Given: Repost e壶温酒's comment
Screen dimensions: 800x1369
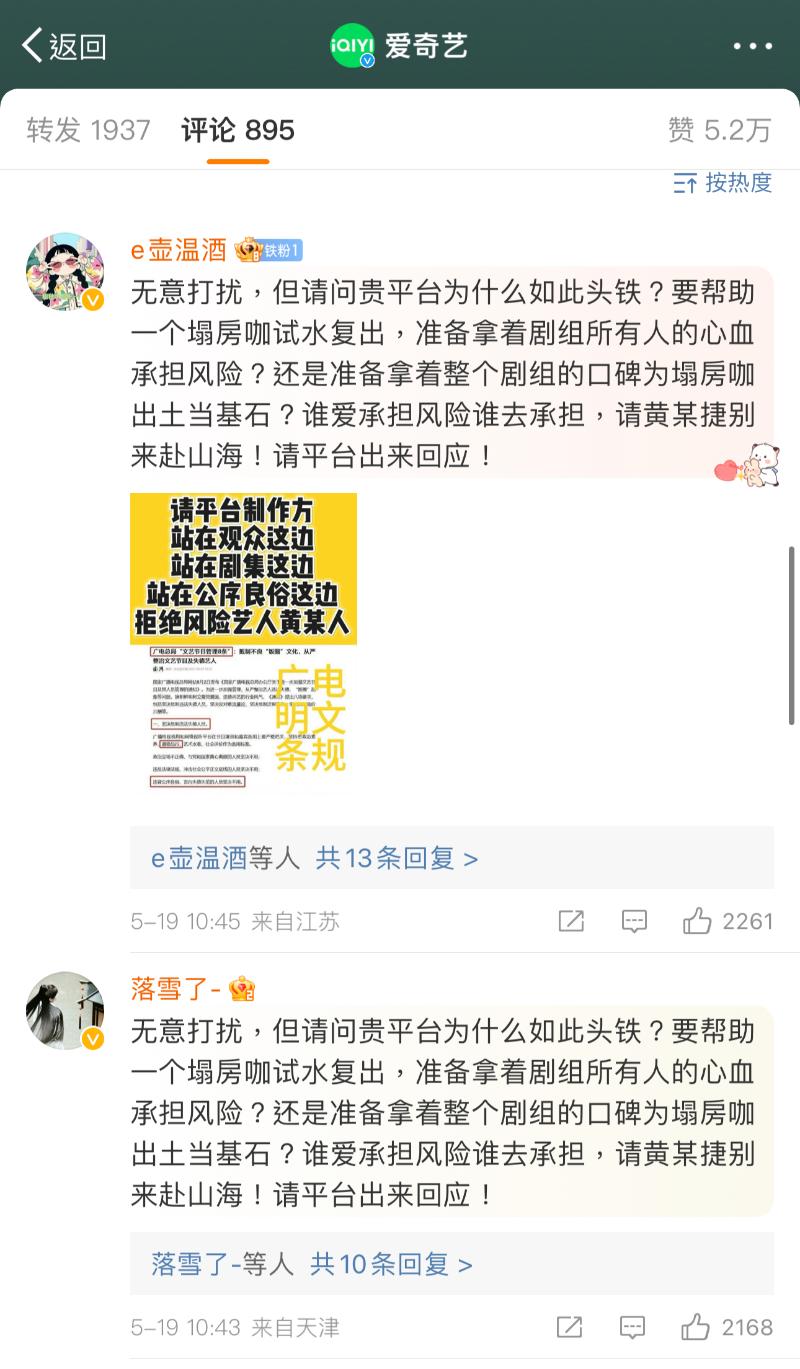Looking at the screenshot, I should coord(571,921).
